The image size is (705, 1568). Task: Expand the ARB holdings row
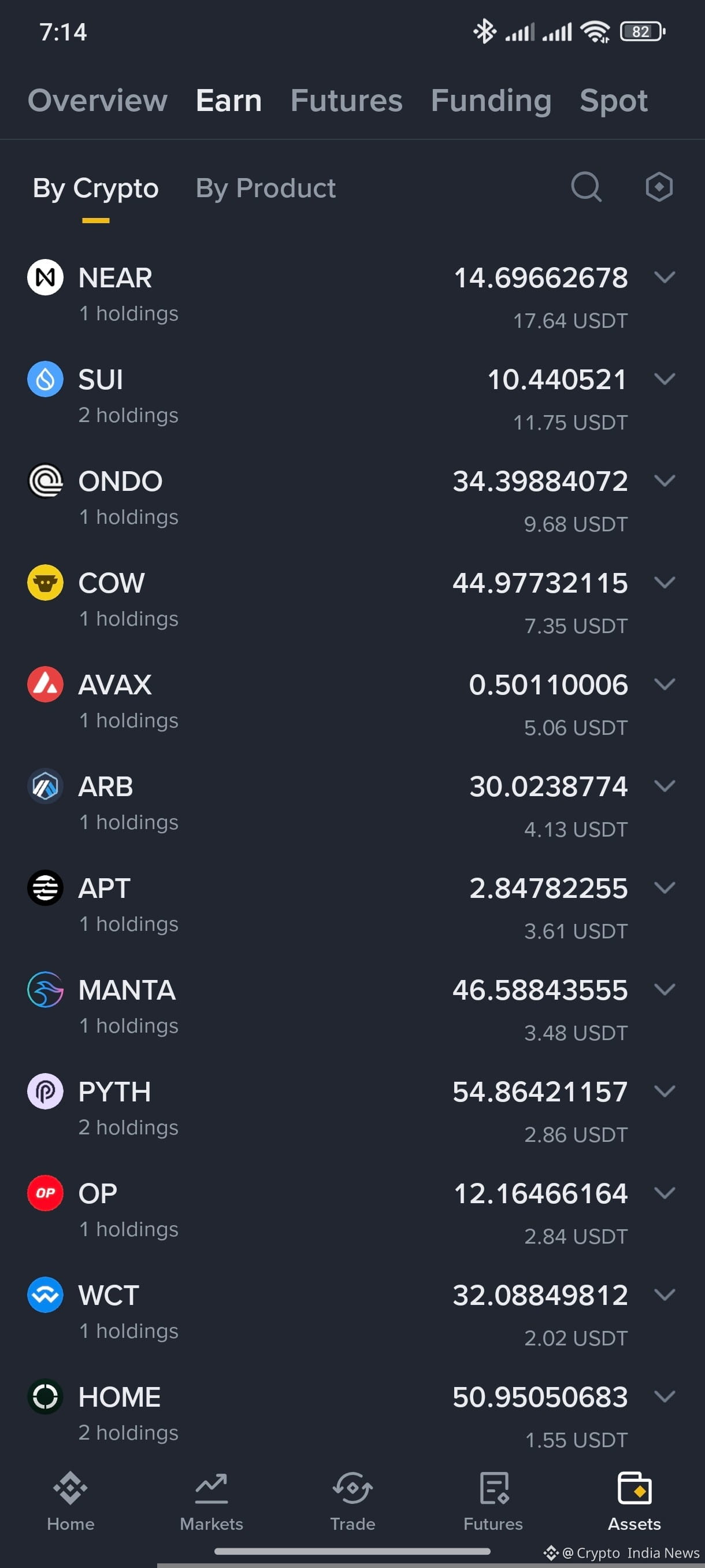(x=664, y=786)
